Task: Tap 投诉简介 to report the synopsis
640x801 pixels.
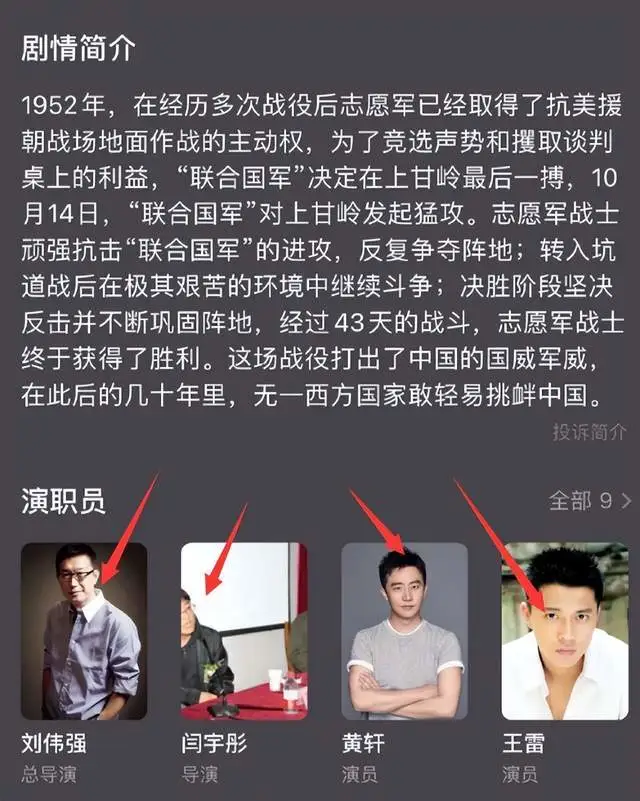Action: point(589,432)
